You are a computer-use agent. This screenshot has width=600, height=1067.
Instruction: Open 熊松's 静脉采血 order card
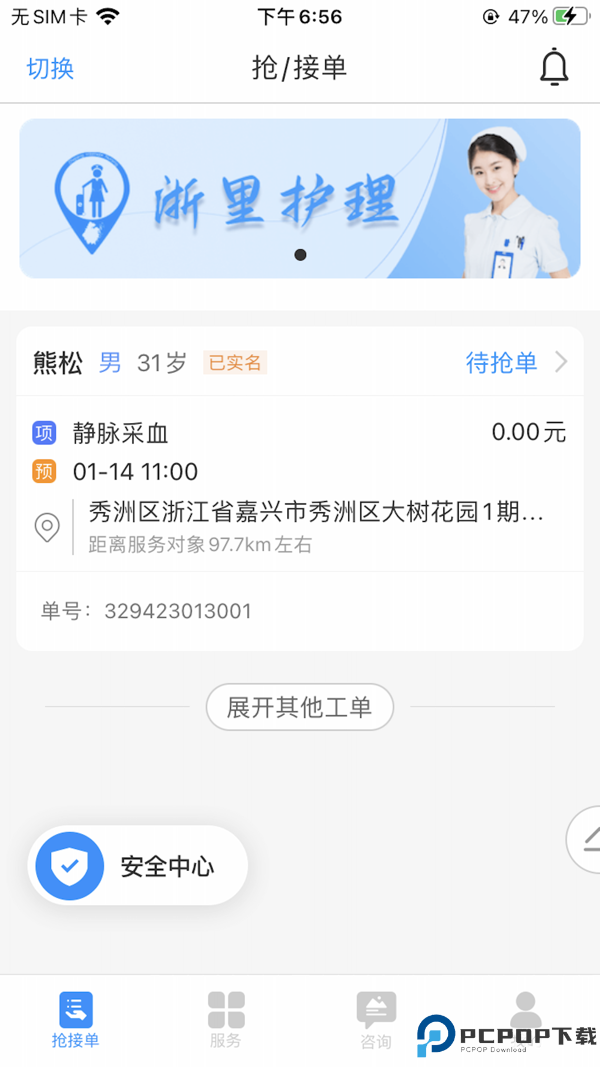coord(300,490)
